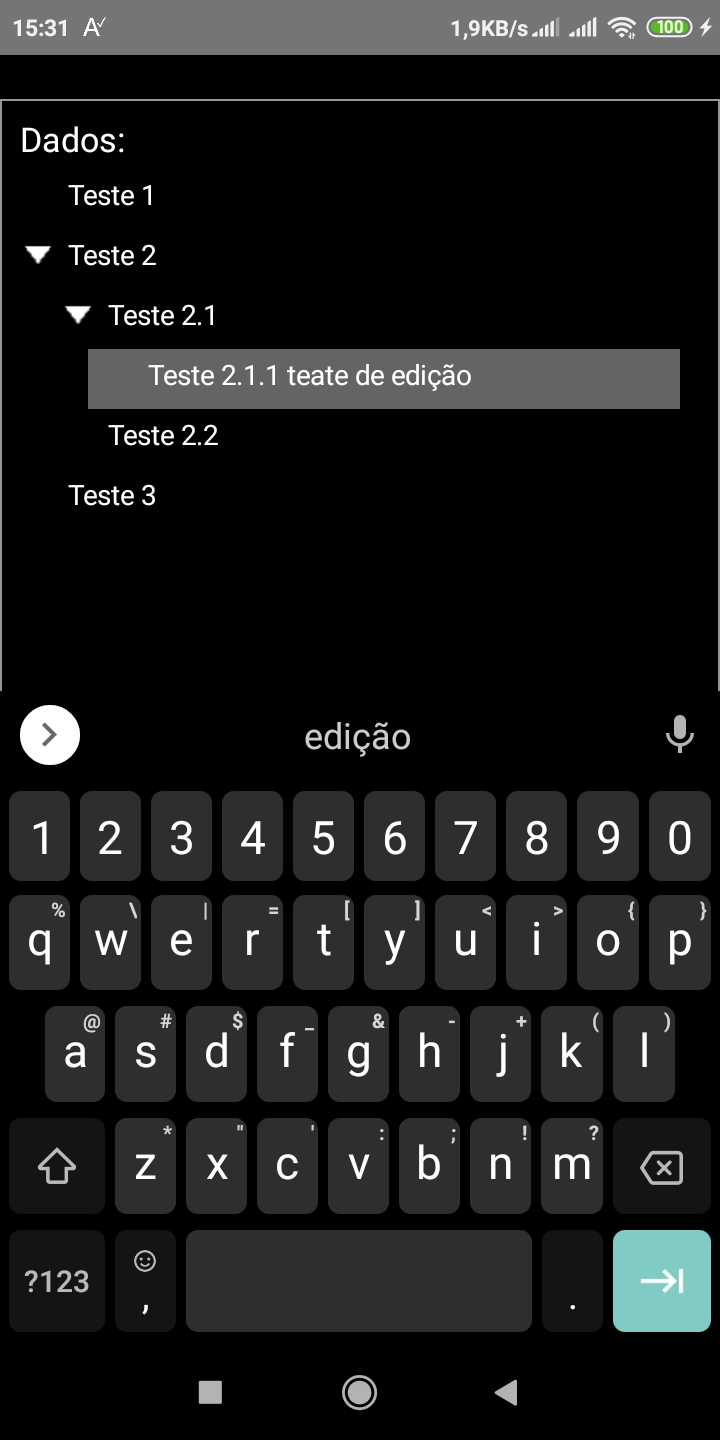Collapse the Teste 2.1 node arrow
720x1440 pixels.
(78, 316)
